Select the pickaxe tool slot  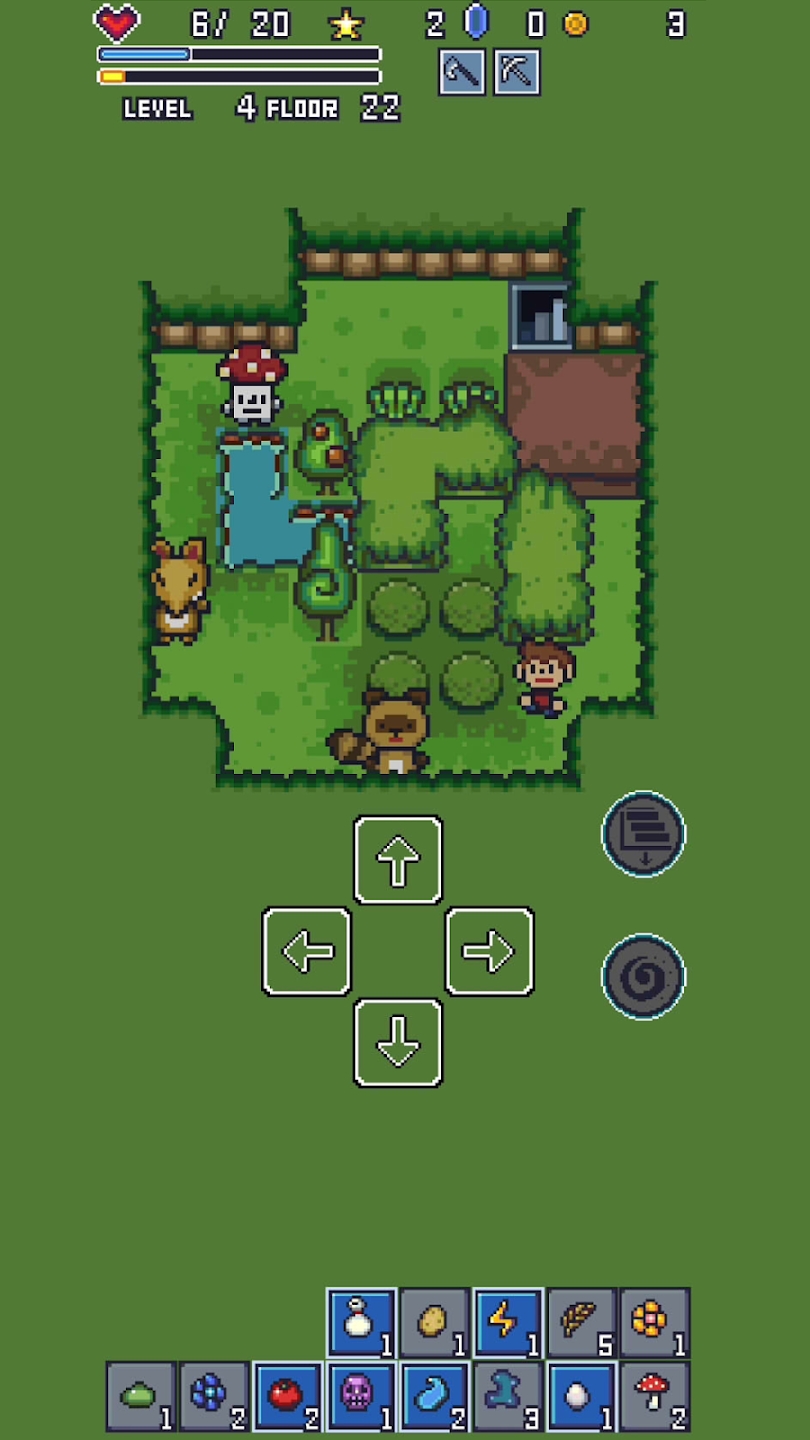pos(517,72)
